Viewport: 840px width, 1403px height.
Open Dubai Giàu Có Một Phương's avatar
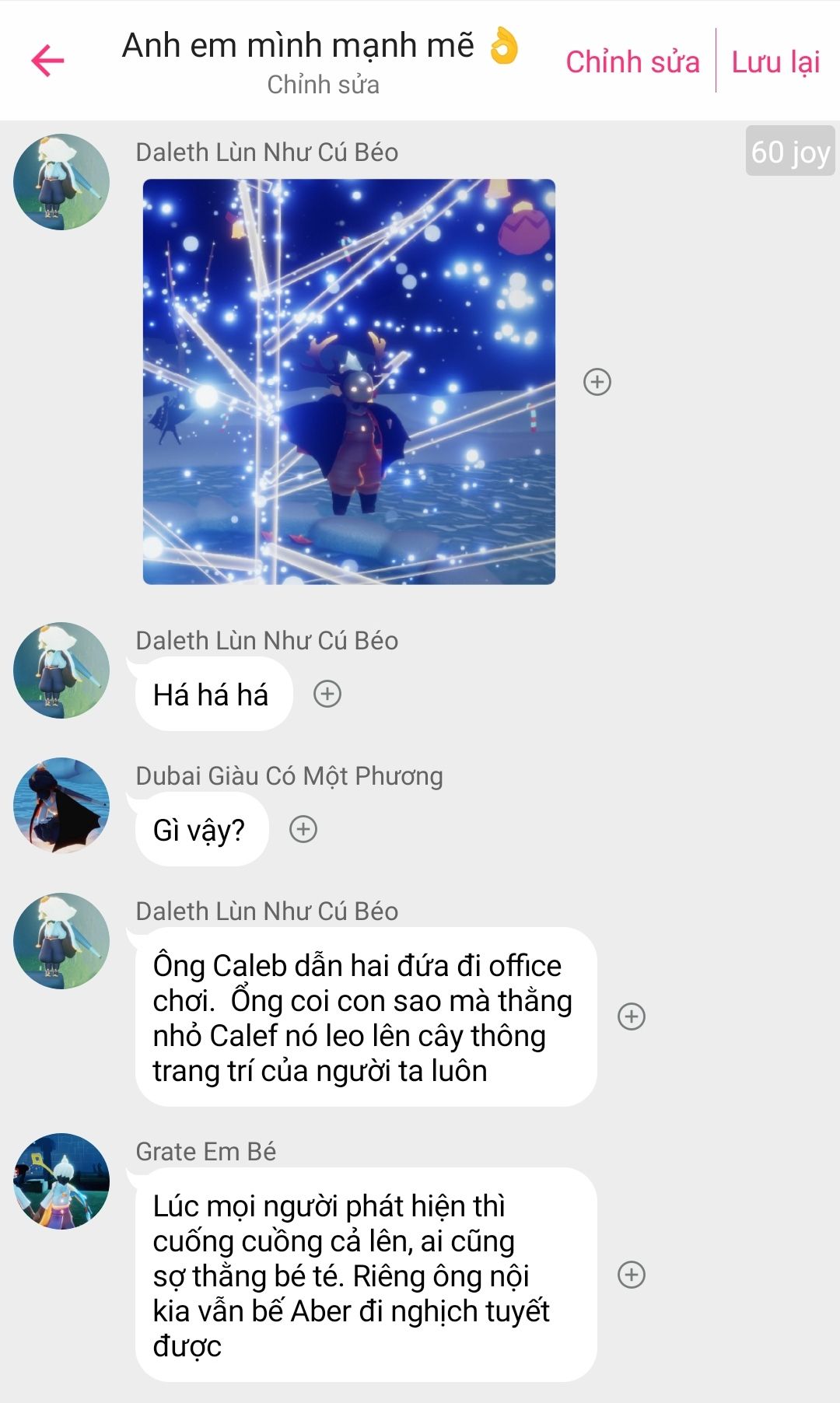[61, 805]
